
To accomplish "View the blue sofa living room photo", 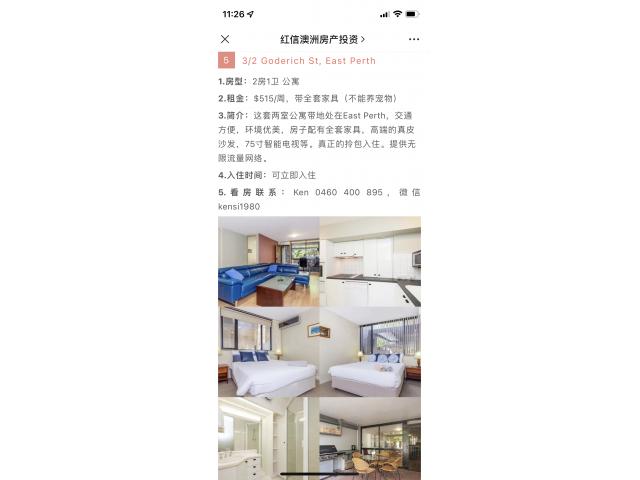I will [x=268, y=261].
